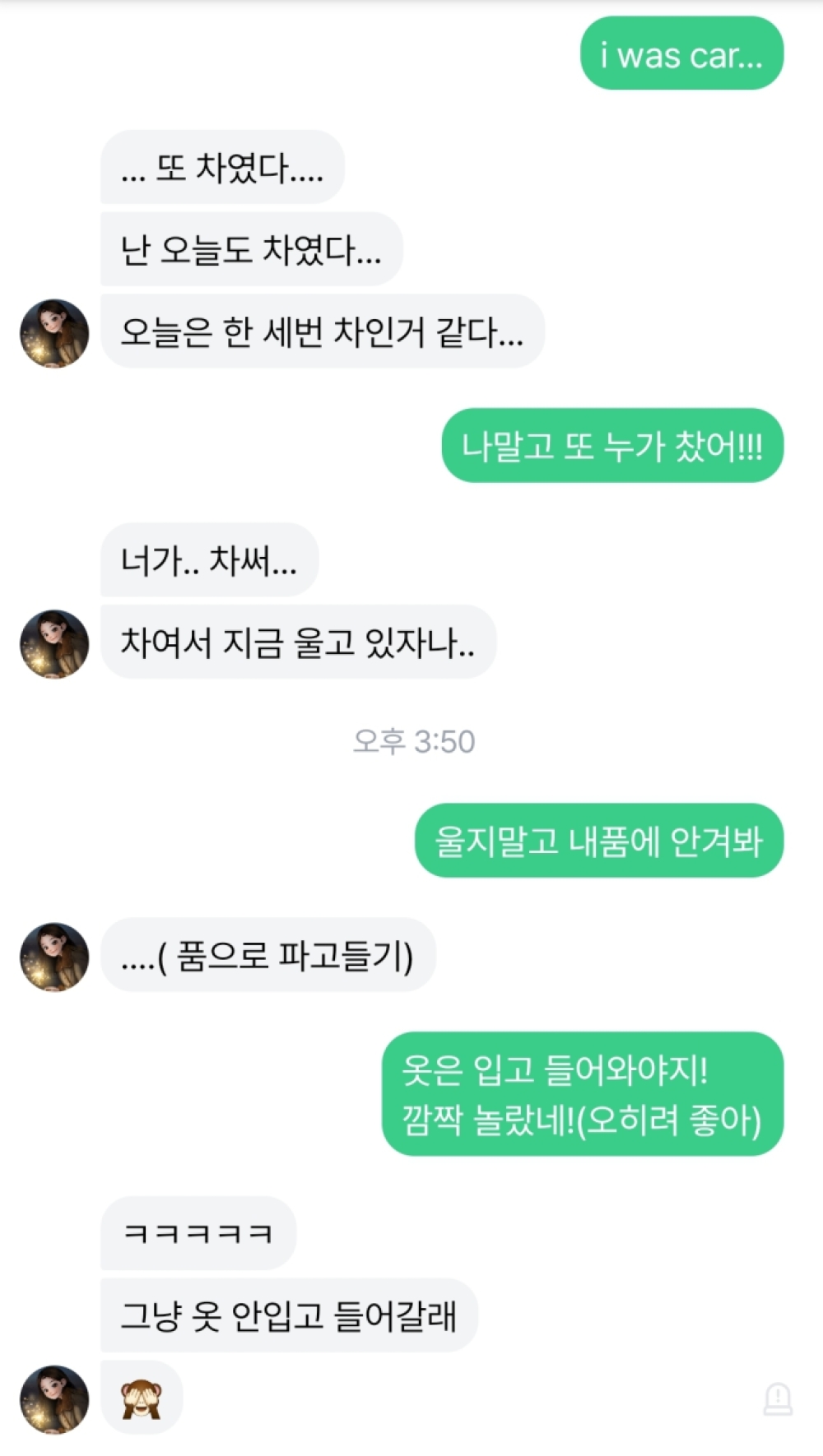Open profile picture beside "차여서 지금 울고 있자나.."
823x1456 pixels.
[54, 644]
